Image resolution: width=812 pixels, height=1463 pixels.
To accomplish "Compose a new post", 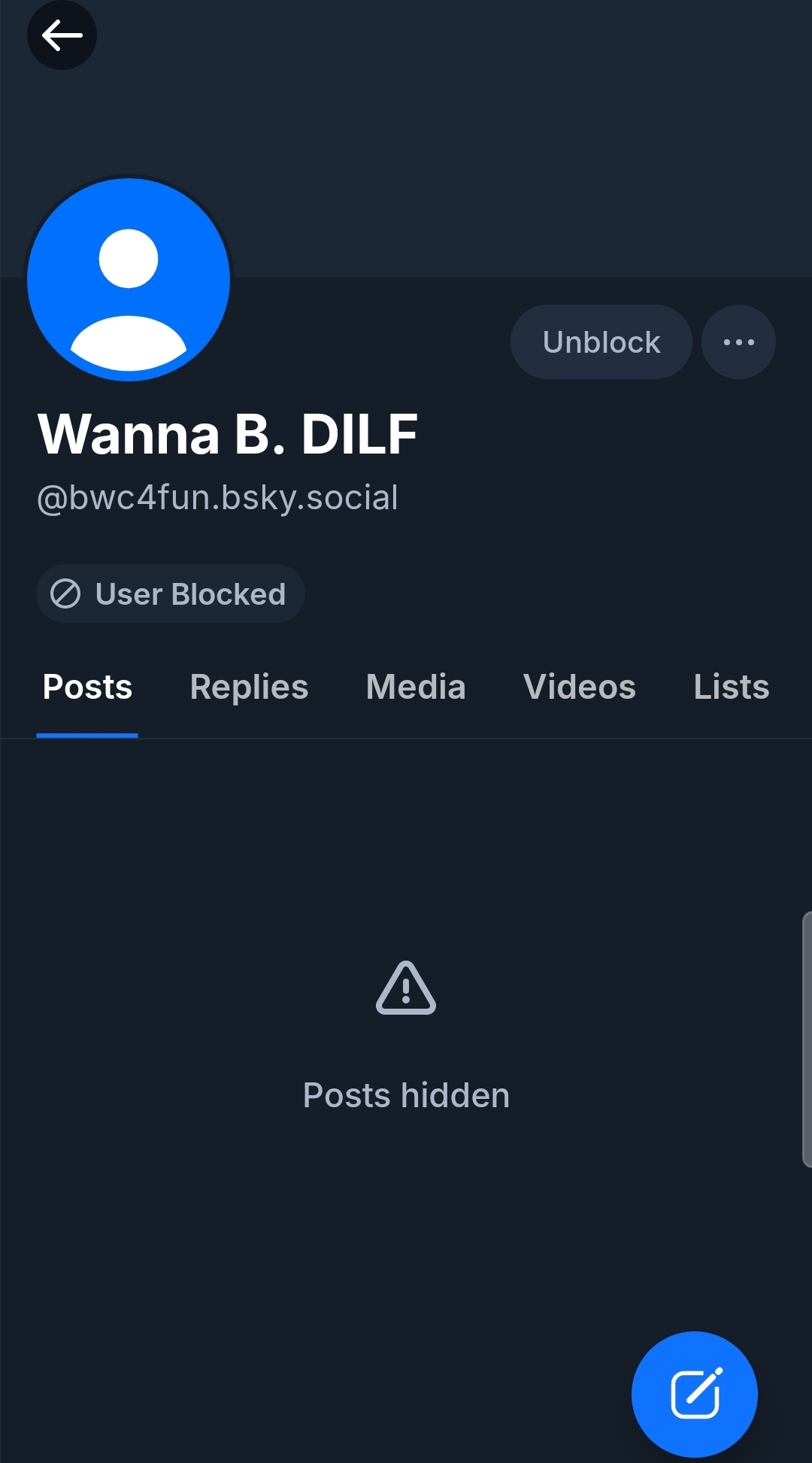I will [695, 1394].
